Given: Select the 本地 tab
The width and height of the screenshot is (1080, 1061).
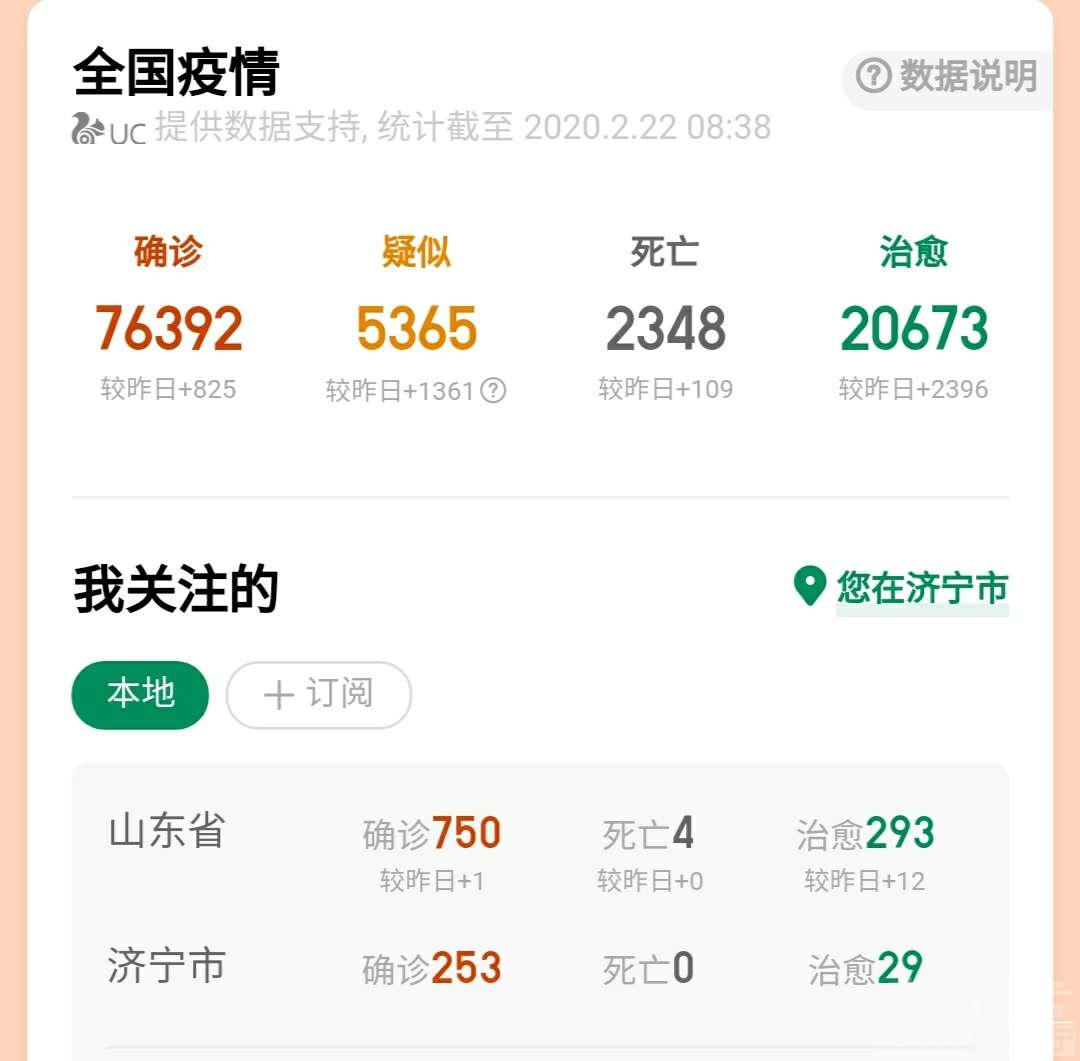Looking at the screenshot, I should coord(141,694).
